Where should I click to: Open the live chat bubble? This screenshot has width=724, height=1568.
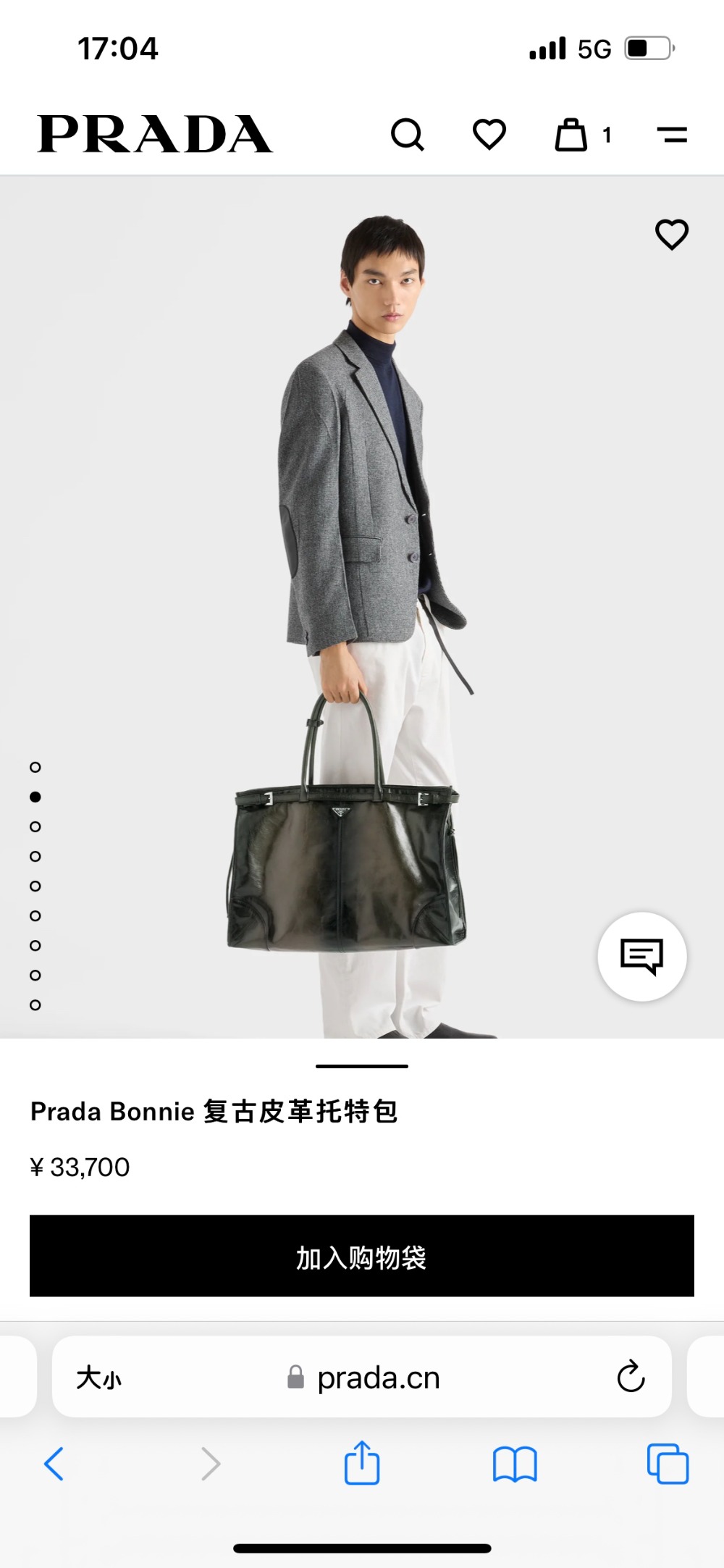click(x=641, y=957)
